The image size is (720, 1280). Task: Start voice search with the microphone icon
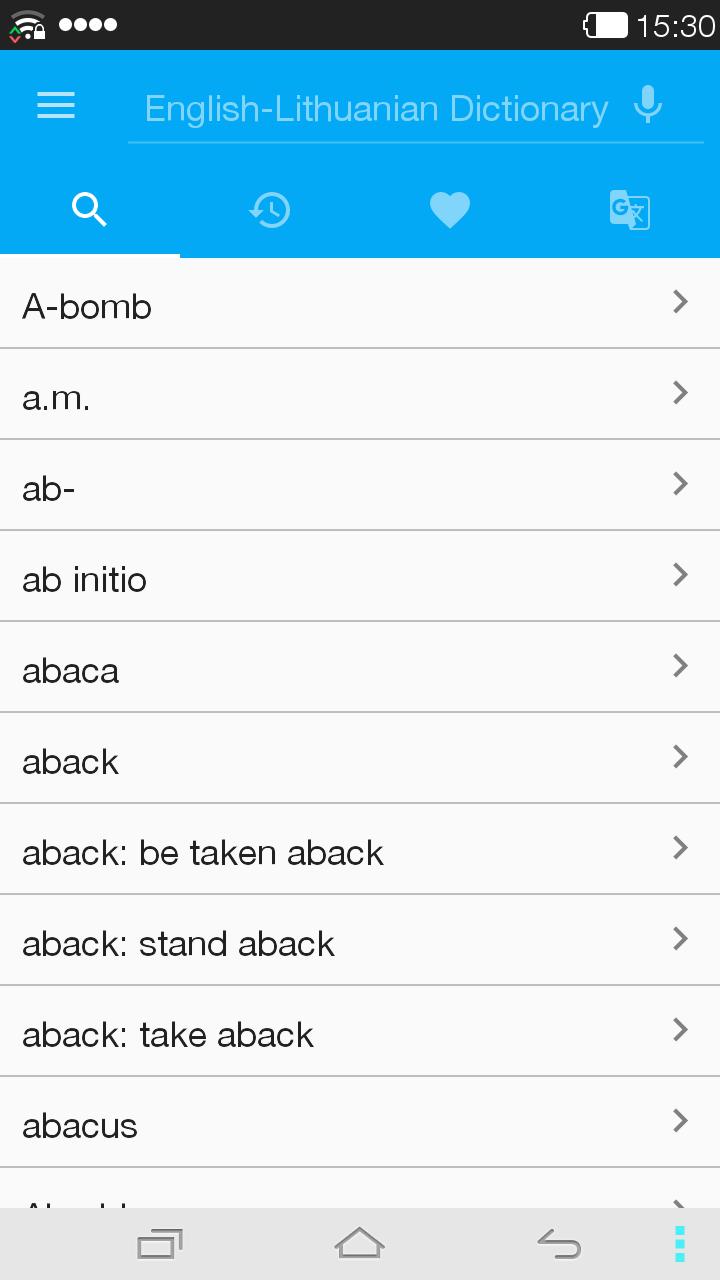pos(648,105)
